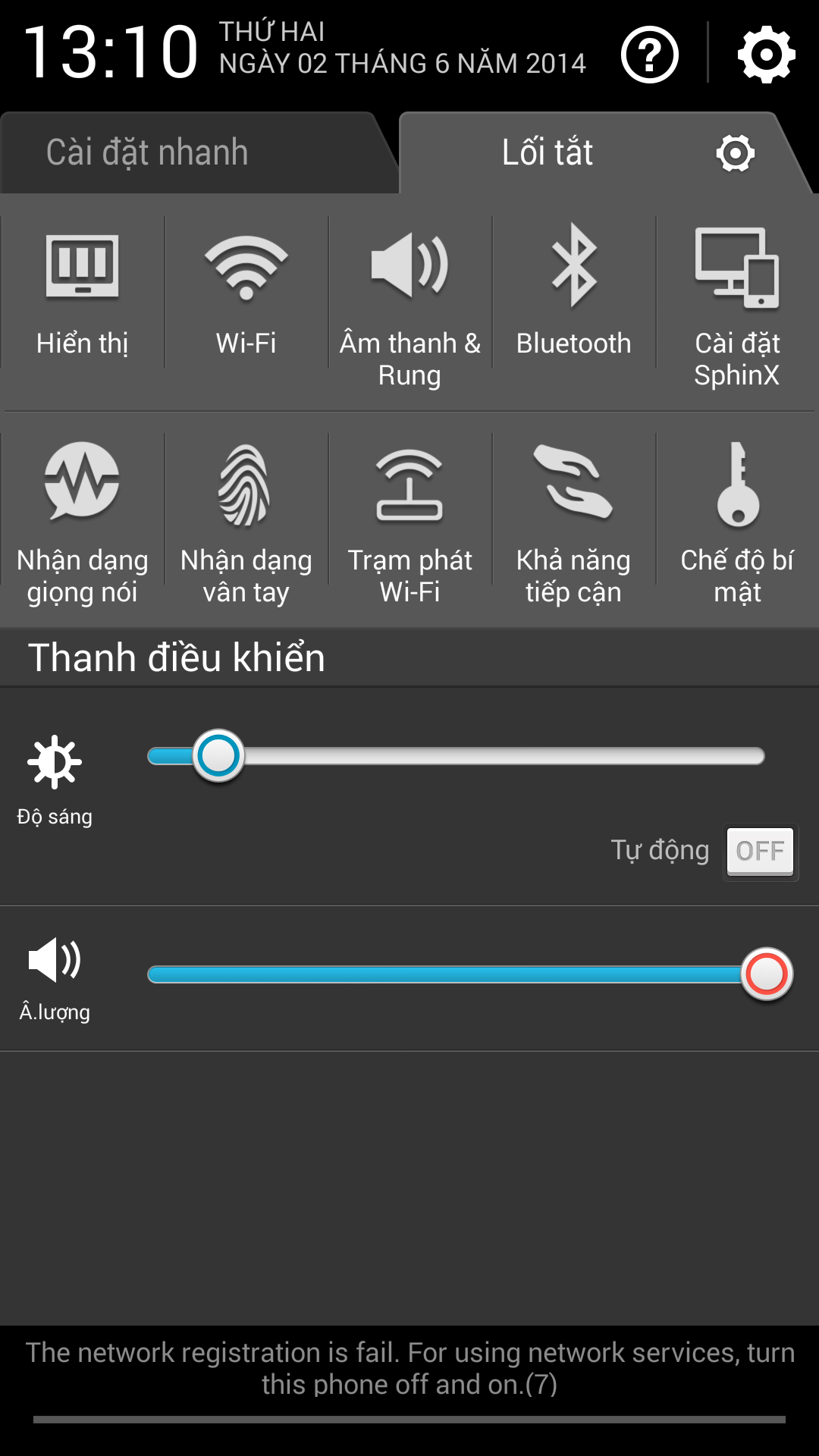Turn on Tự động auto brightness
Screen dimensions: 819x1456
click(760, 851)
